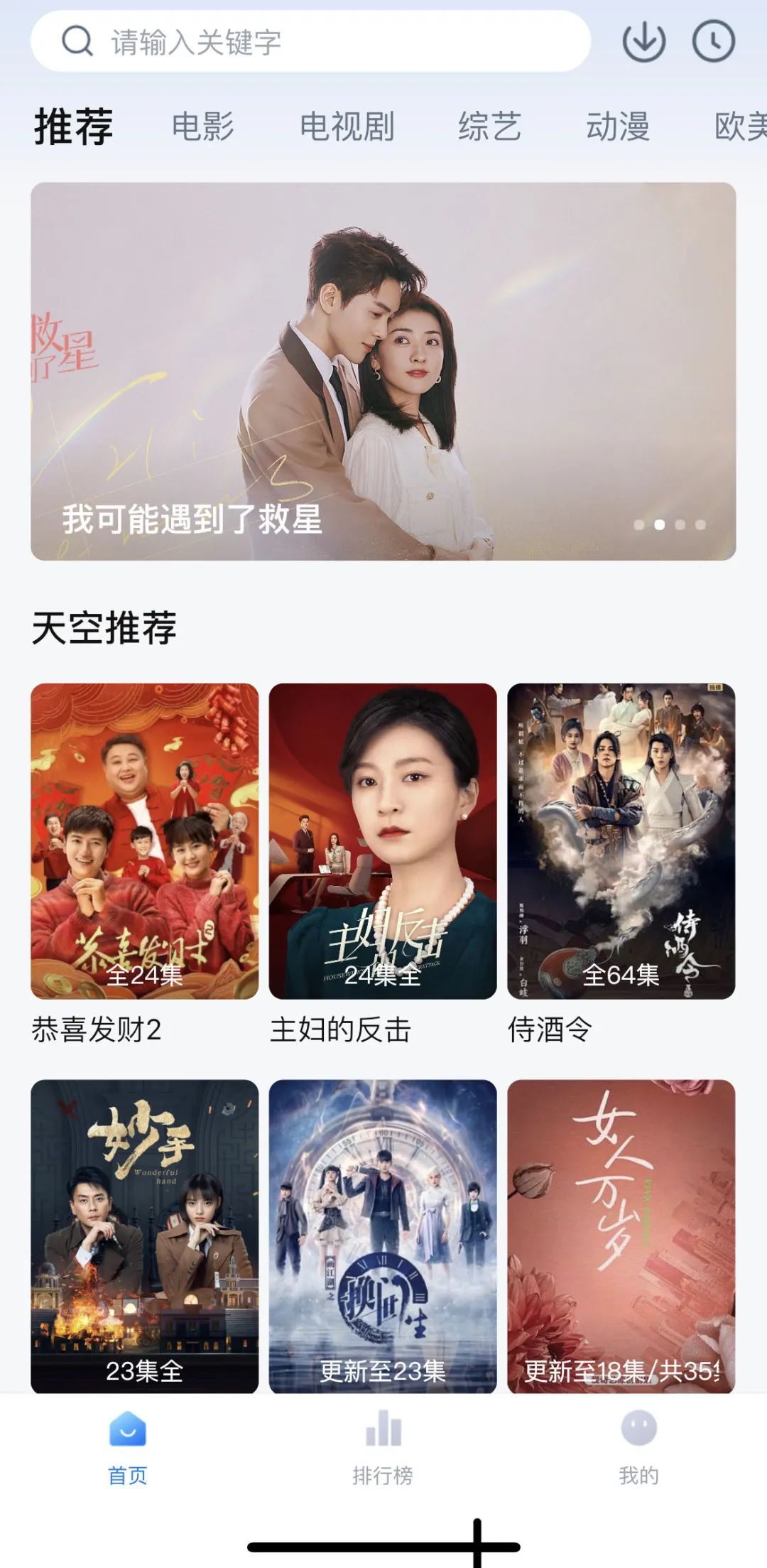The width and height of the screenshot is (767, 1568).
Task: Open the 我的 profile tab
Action: [638, 1448]
